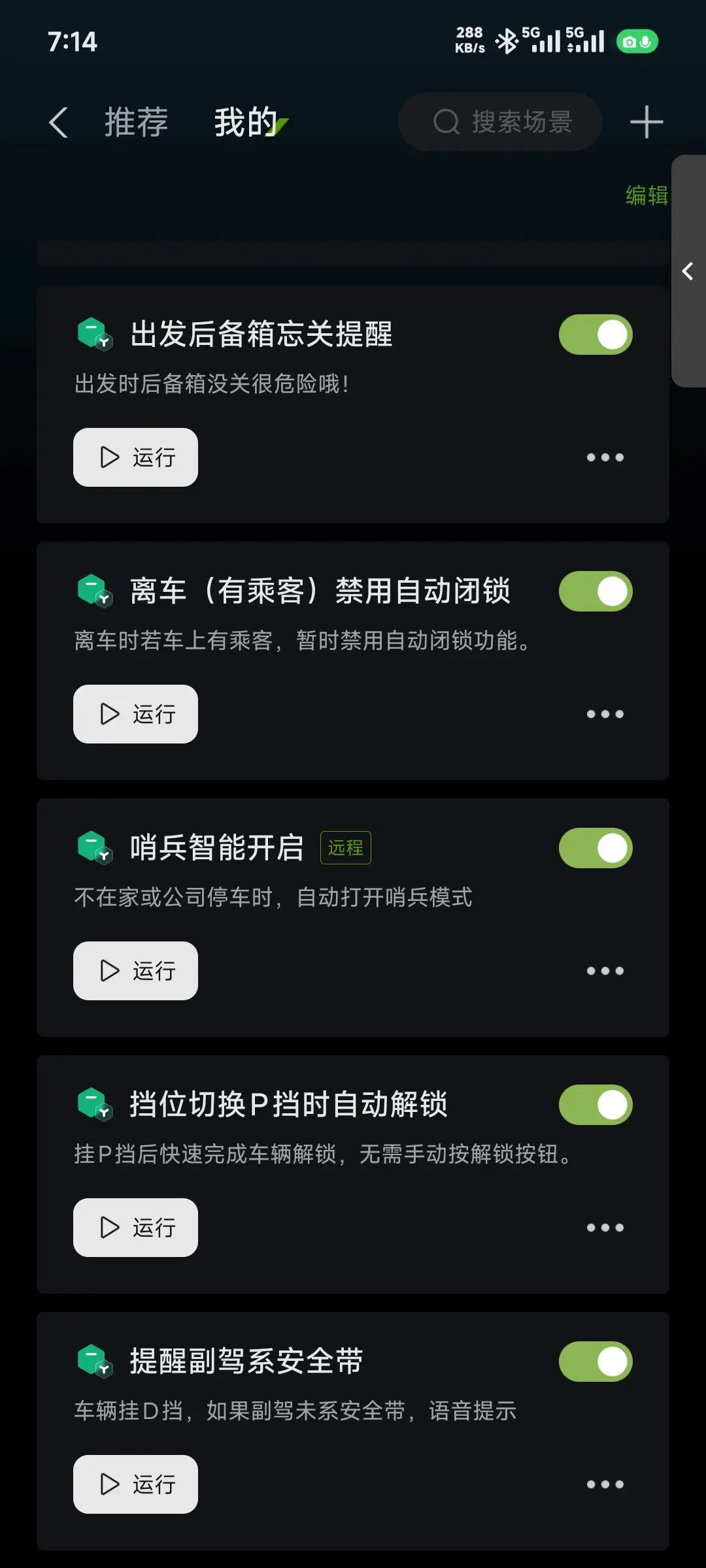
Task: Turn off the 哨兵智能开启 switch
Action: click(x=596, y=848)
